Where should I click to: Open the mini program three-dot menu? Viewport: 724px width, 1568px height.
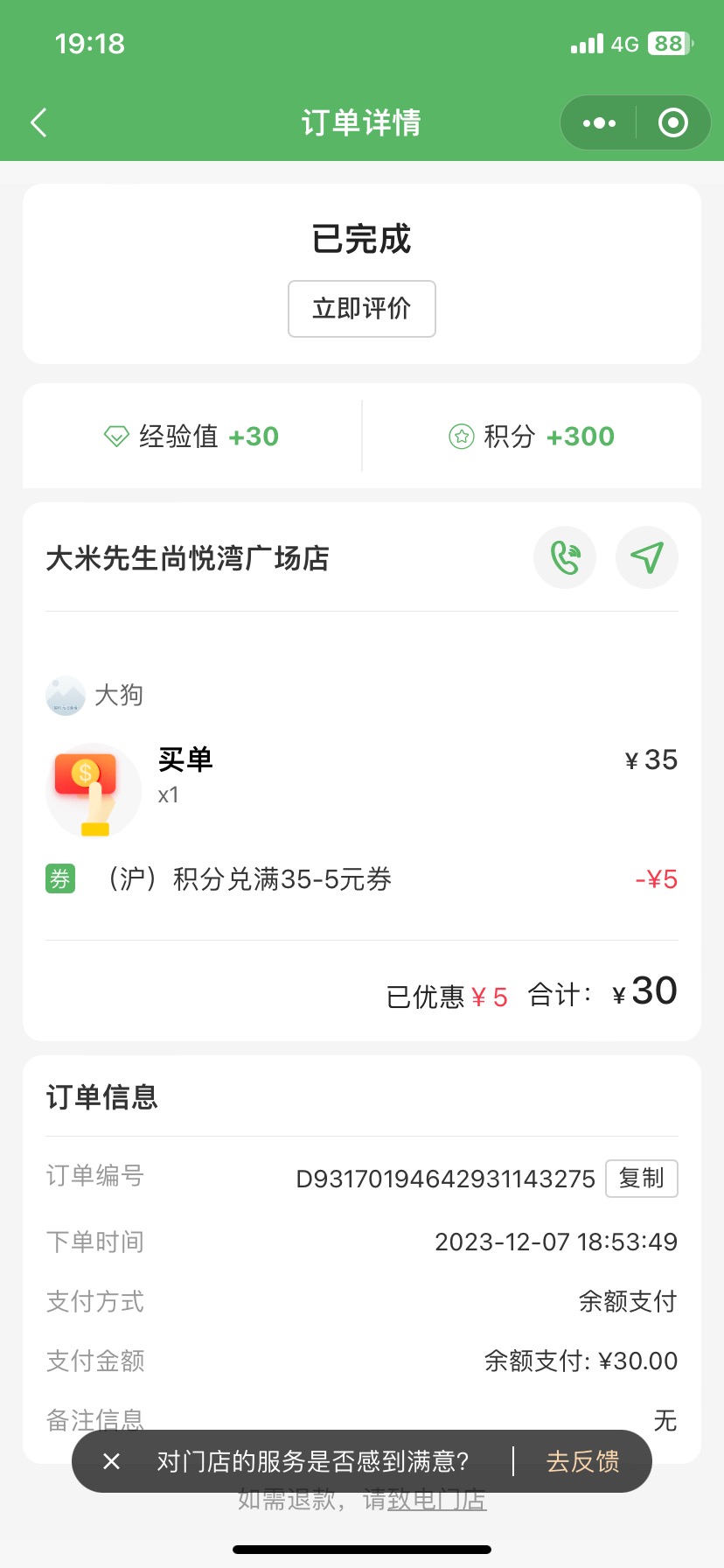point(599,122)
